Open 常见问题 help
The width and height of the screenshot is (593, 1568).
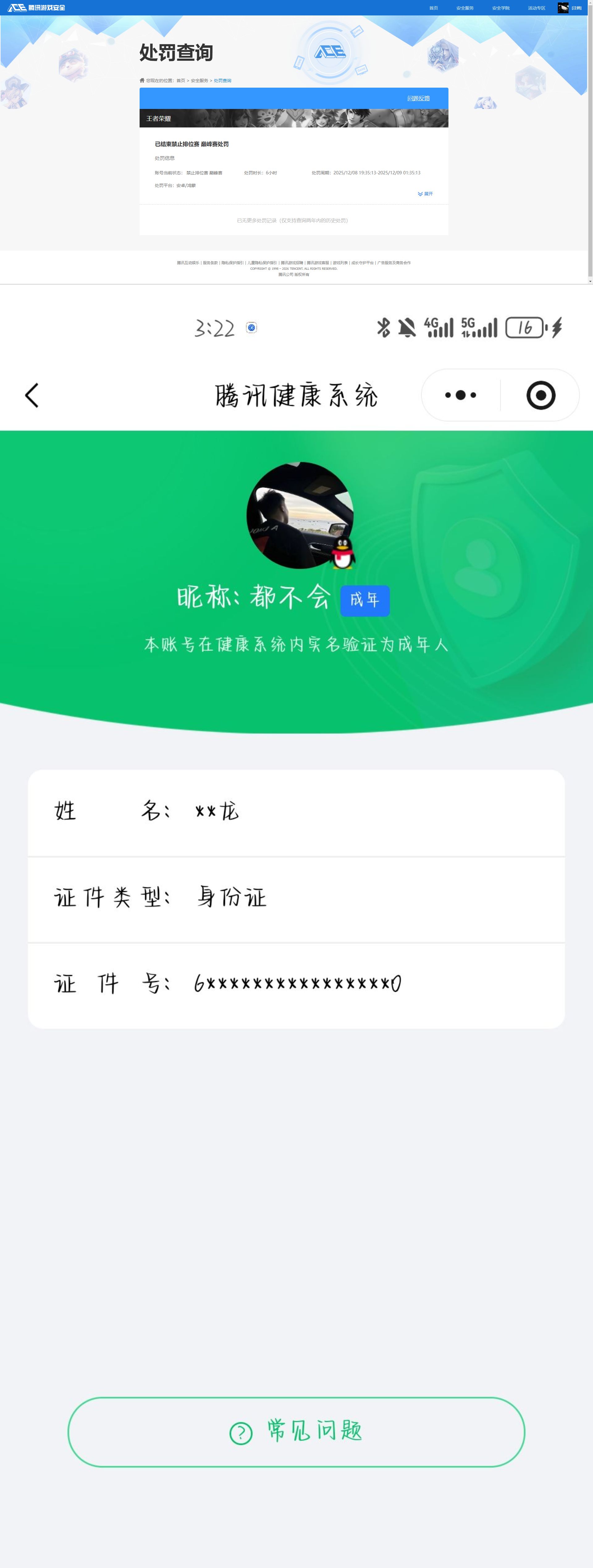[x=296, y=1432]
